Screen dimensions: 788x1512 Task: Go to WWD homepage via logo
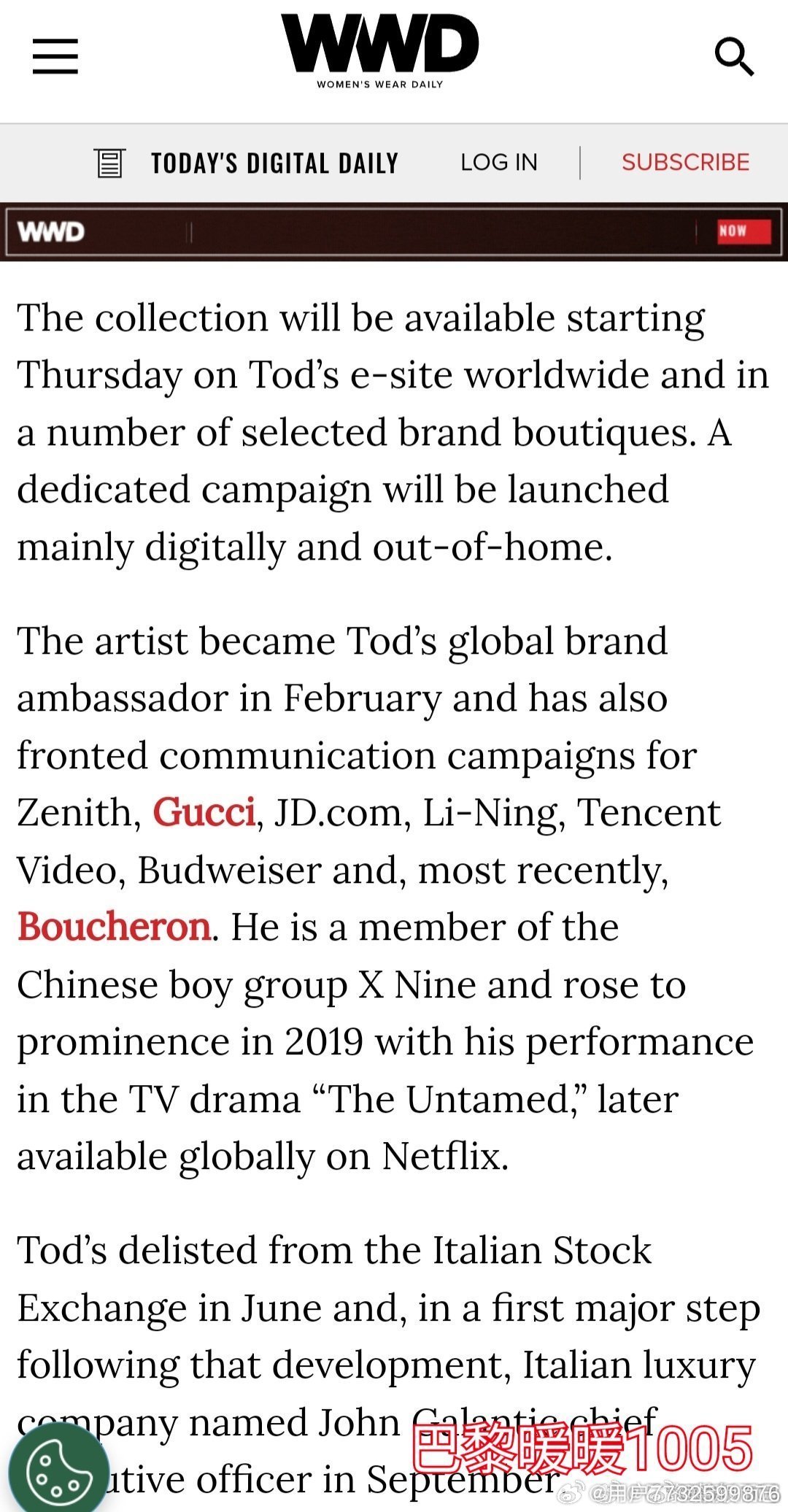point(380,51)
